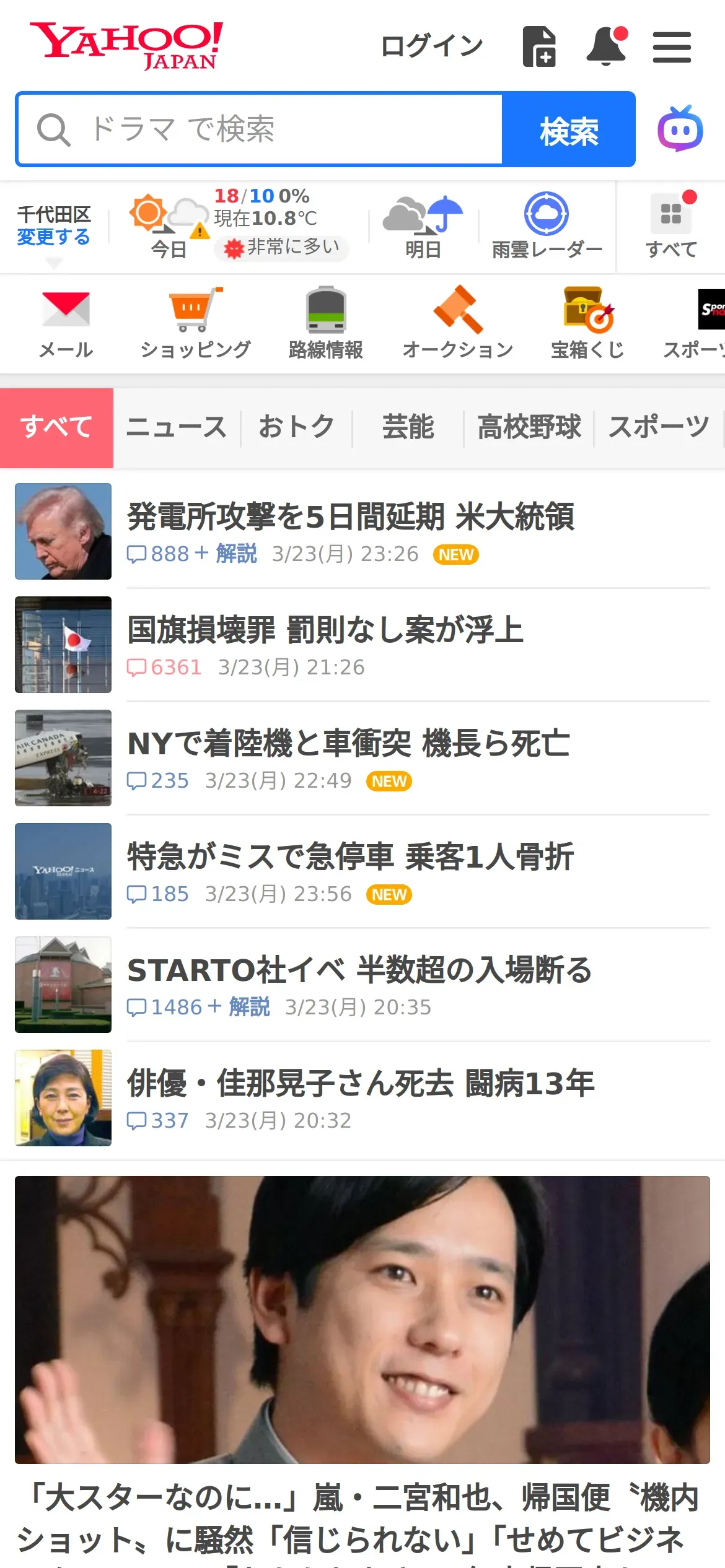
Task: Tap the ログイン login link
Action: [x=431, y=46]
